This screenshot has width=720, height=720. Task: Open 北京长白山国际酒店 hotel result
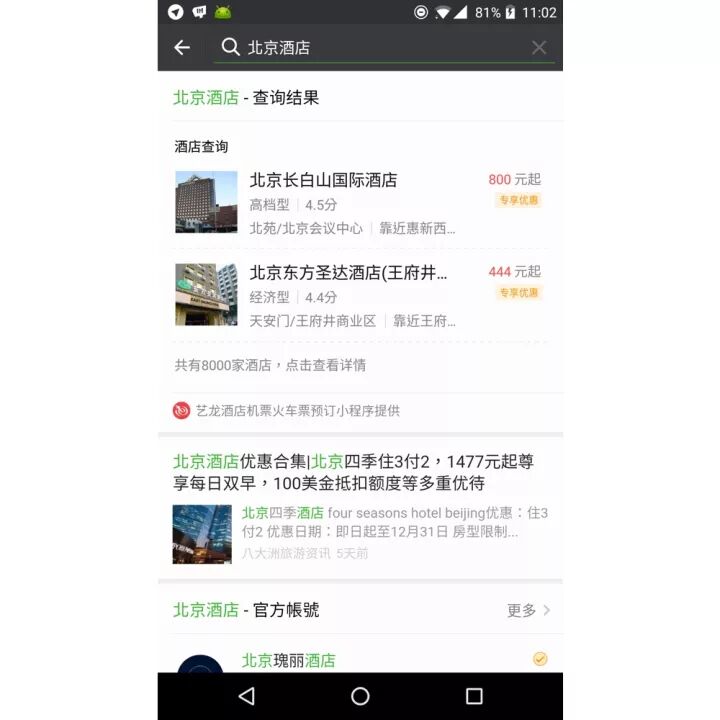[x=360, y=202]
